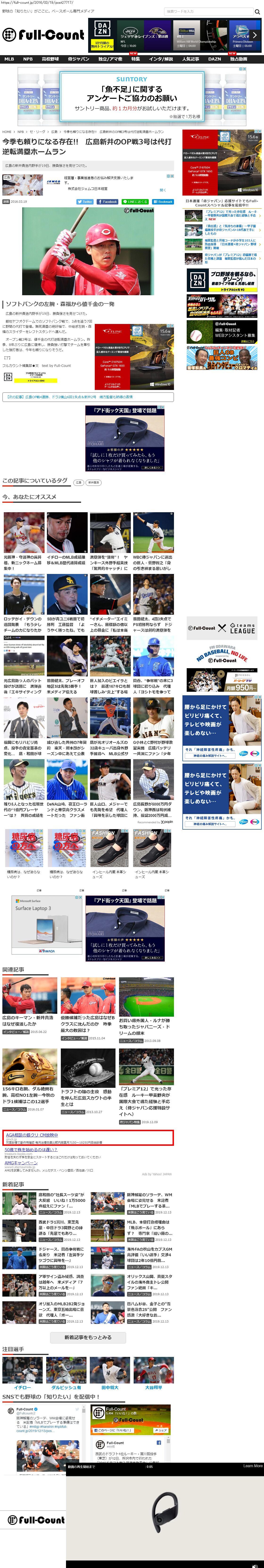
Task: Tap 新着記事をもっとみる button
Action: pyautogui.click(x=88, y=1337)
